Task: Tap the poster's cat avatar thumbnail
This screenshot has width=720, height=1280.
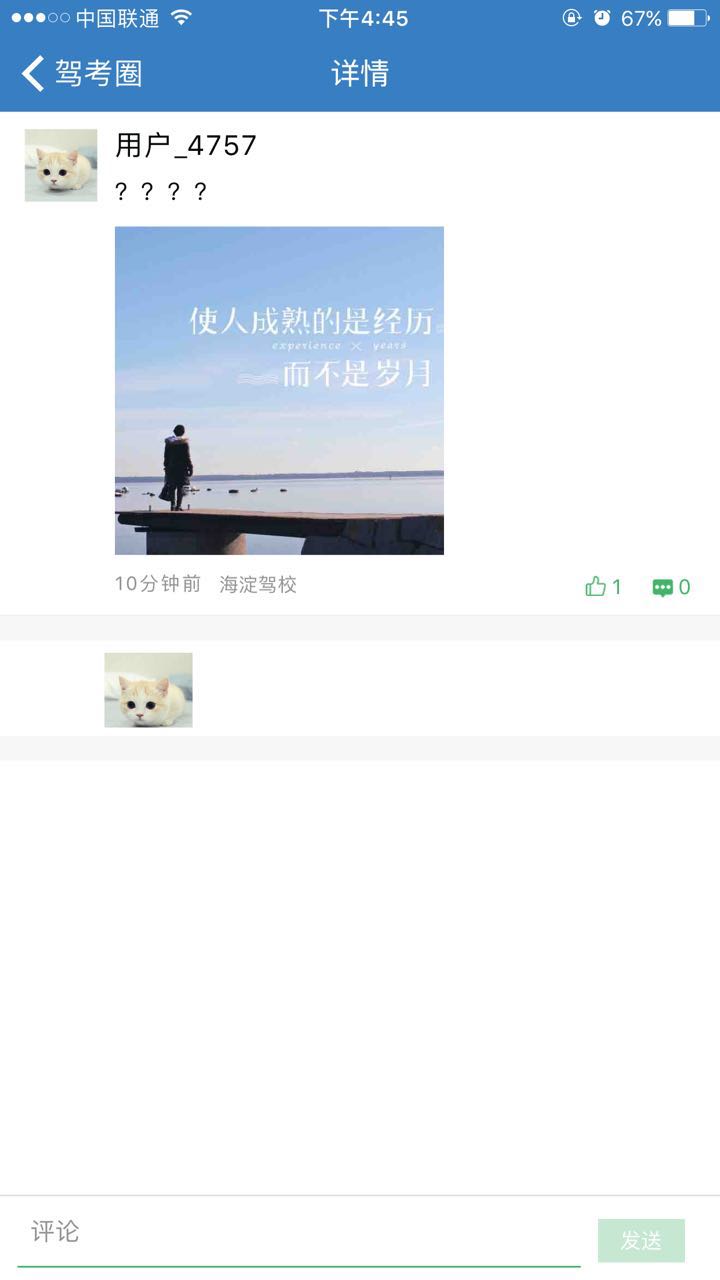Action: coord(60,165)
